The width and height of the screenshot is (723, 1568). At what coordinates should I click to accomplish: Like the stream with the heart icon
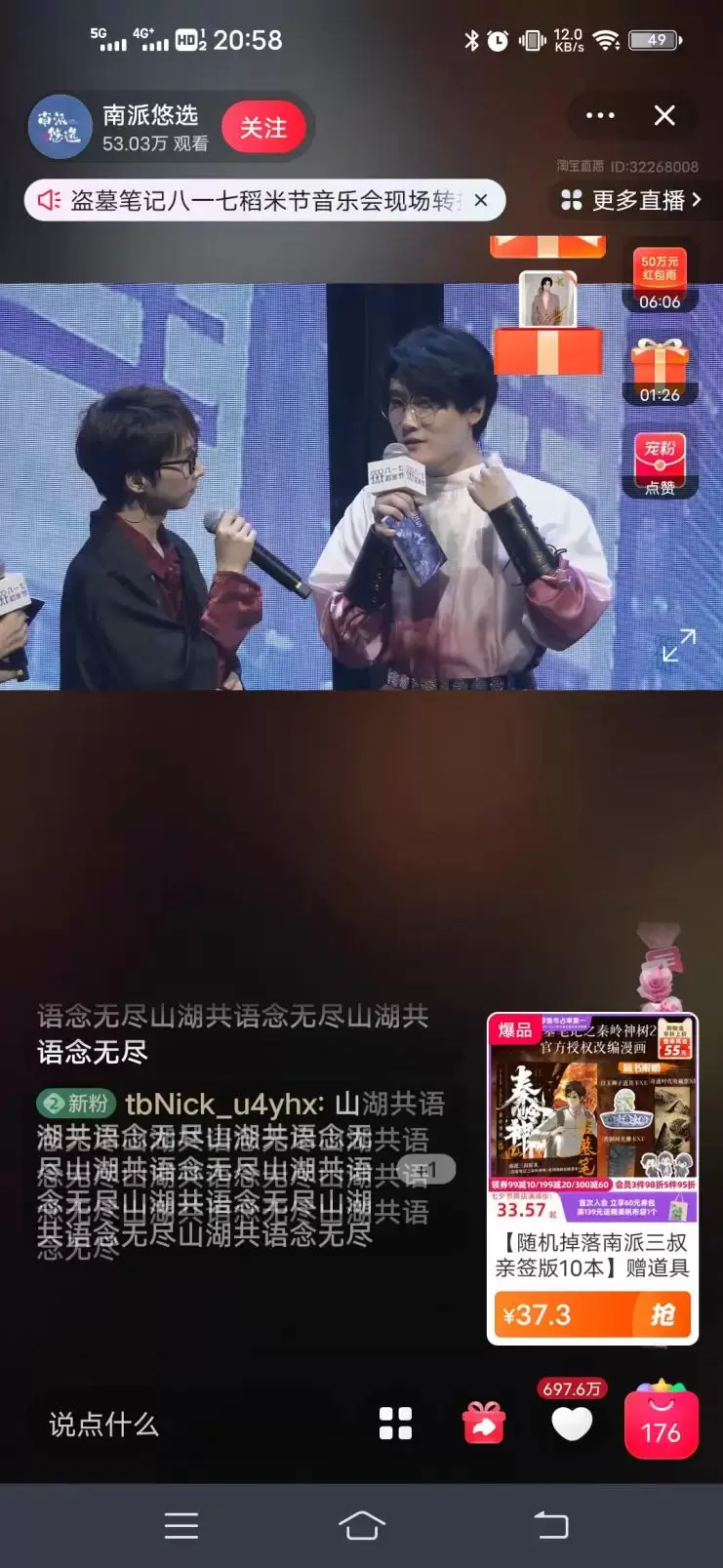pyautogui.click(x=572, y=1426)
